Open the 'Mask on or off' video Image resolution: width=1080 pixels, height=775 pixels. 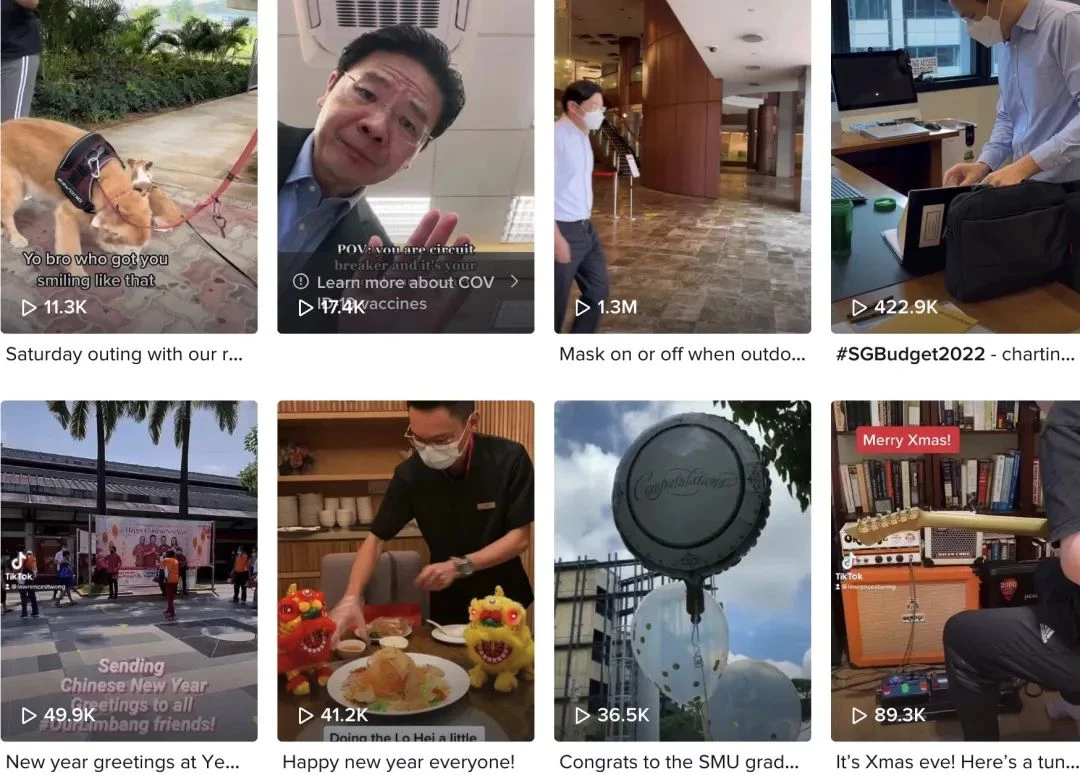(682, 165)
